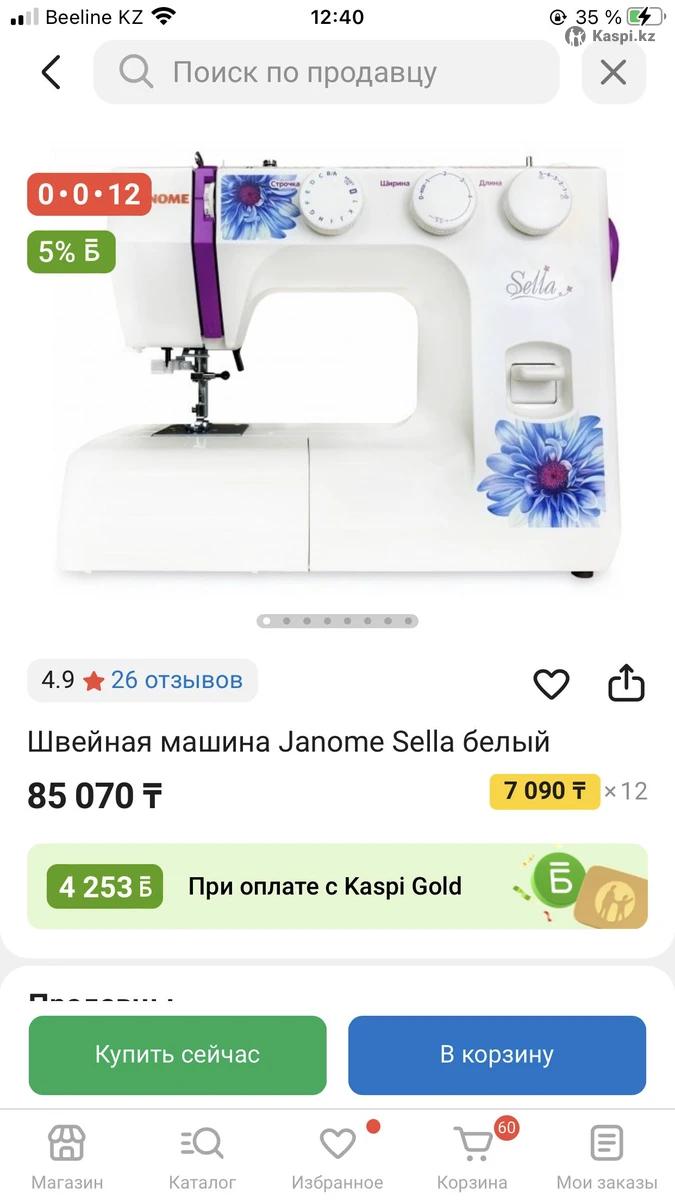Share this sewing machine listing

point(627,684)
